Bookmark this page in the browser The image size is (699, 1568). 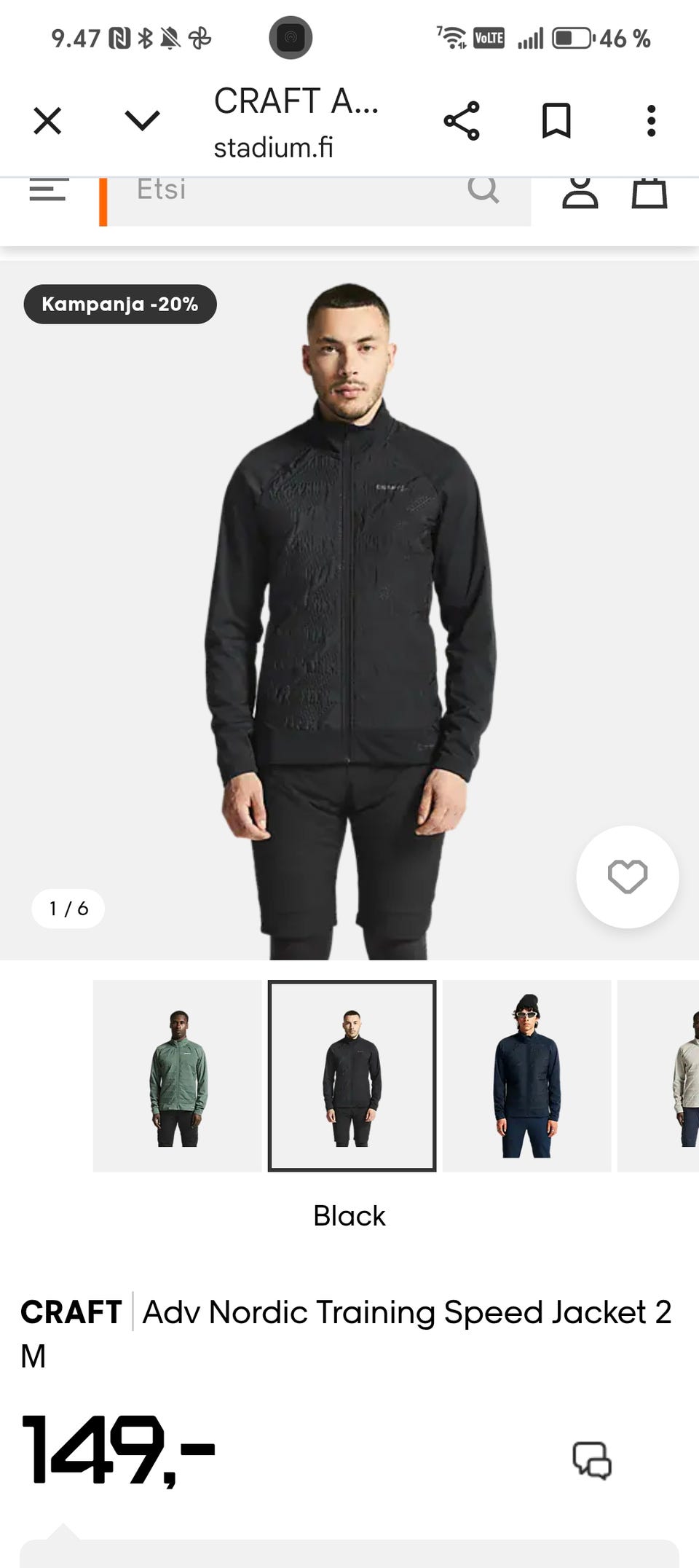point(556,121)
